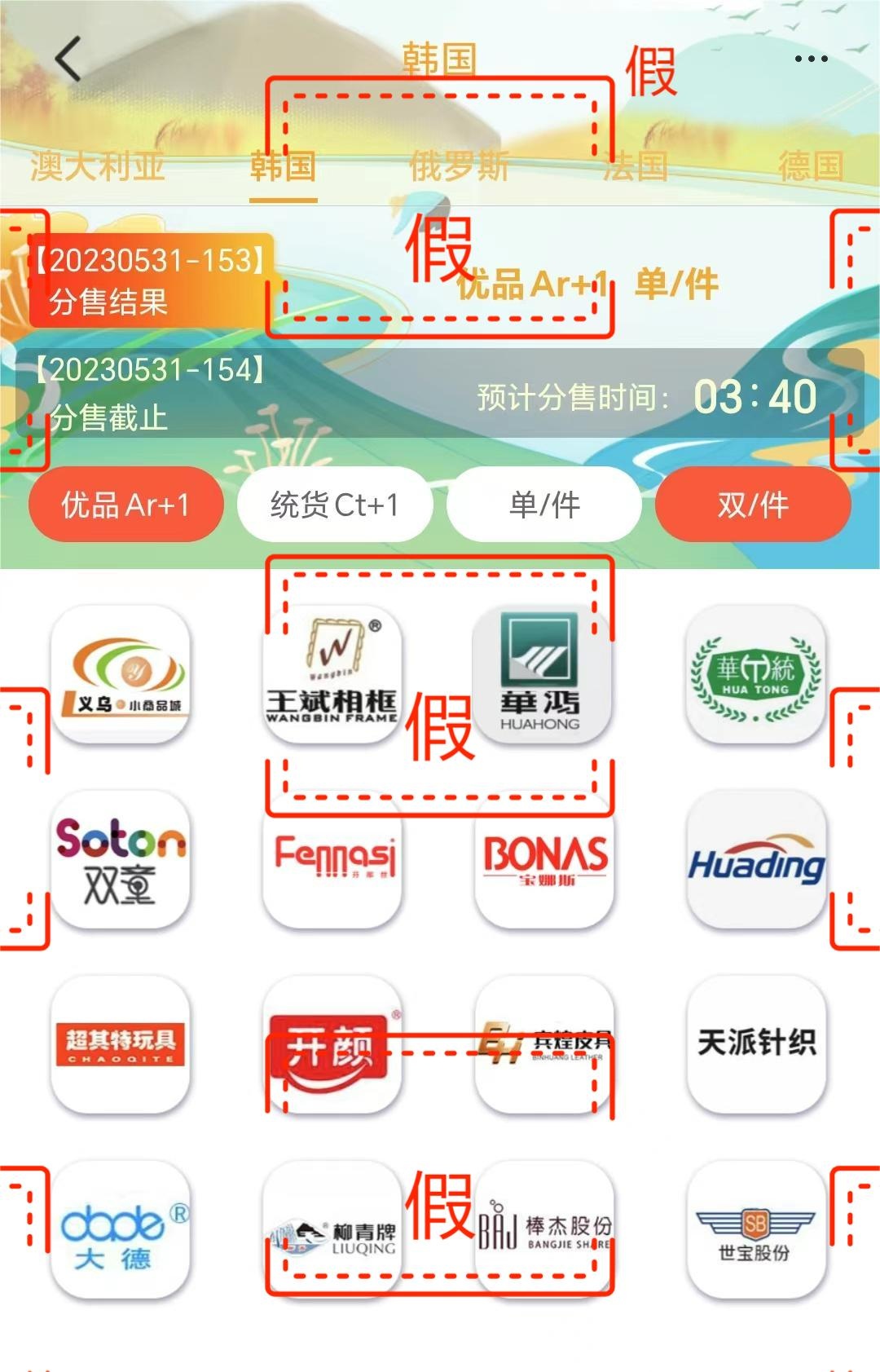Viewport: 880px width, 1372px height.
Task: Switch to the 德国 tab
Action: pos(810,166)
